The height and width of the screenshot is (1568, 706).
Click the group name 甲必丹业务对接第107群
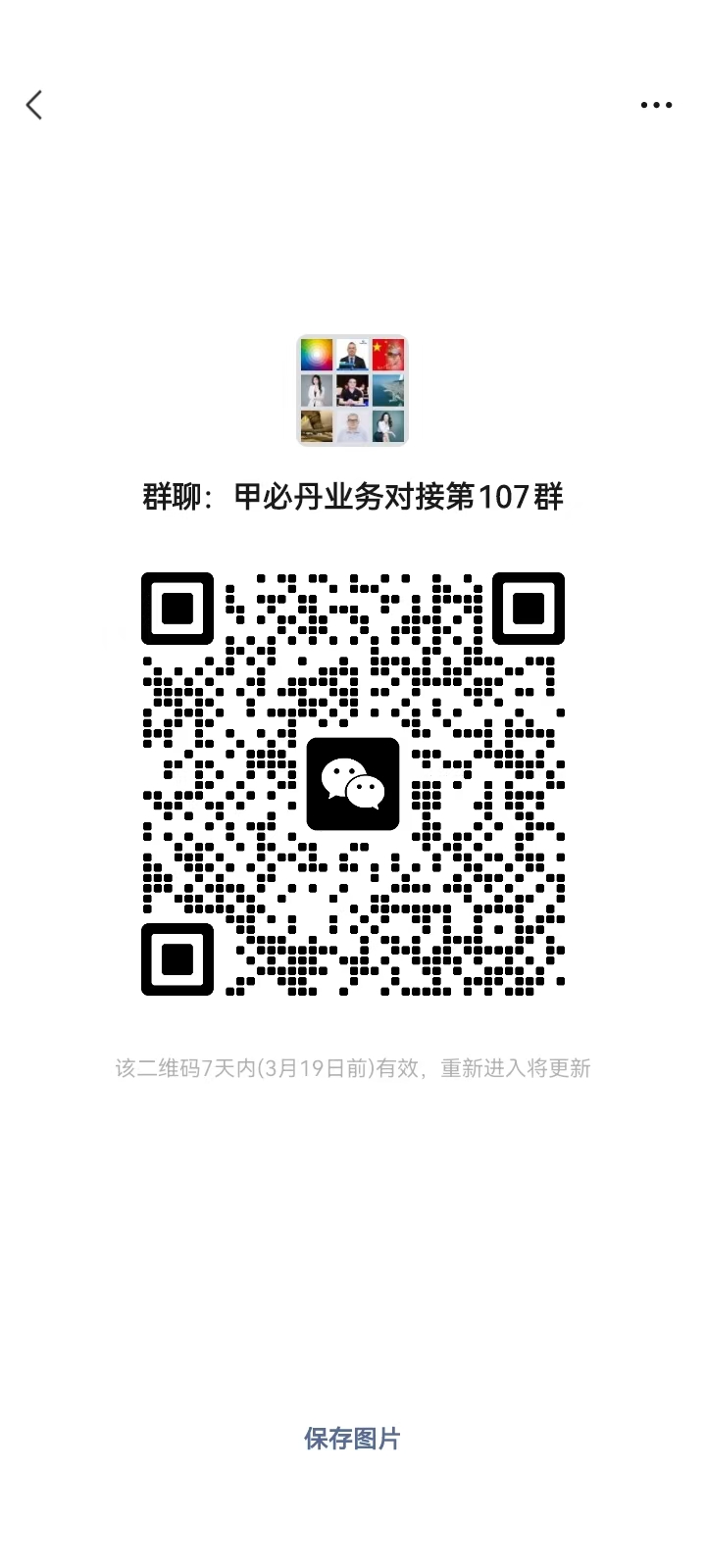click(x=353, y=498)
